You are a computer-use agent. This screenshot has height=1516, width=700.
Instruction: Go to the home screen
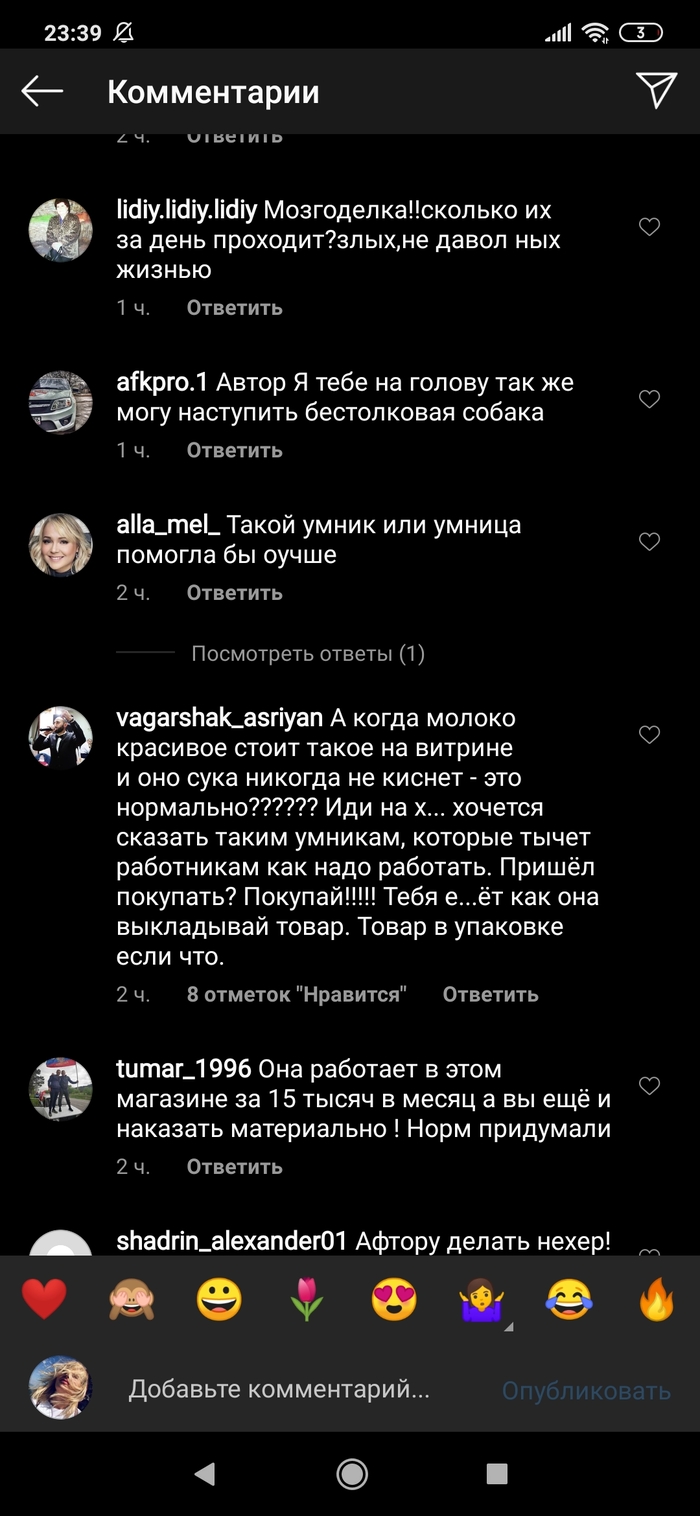(x=351, y=1473)
